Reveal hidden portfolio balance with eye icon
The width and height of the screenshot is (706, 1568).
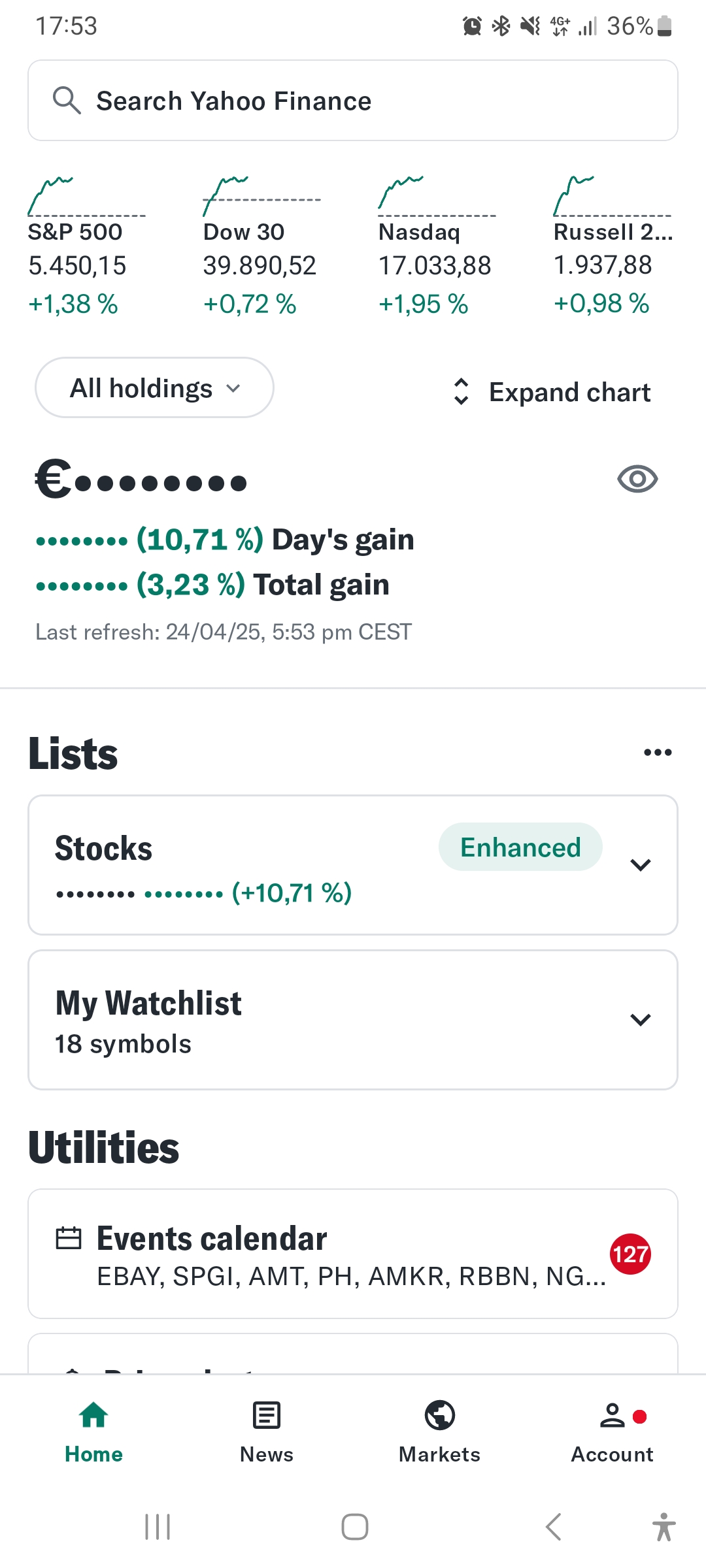point(637,480)
